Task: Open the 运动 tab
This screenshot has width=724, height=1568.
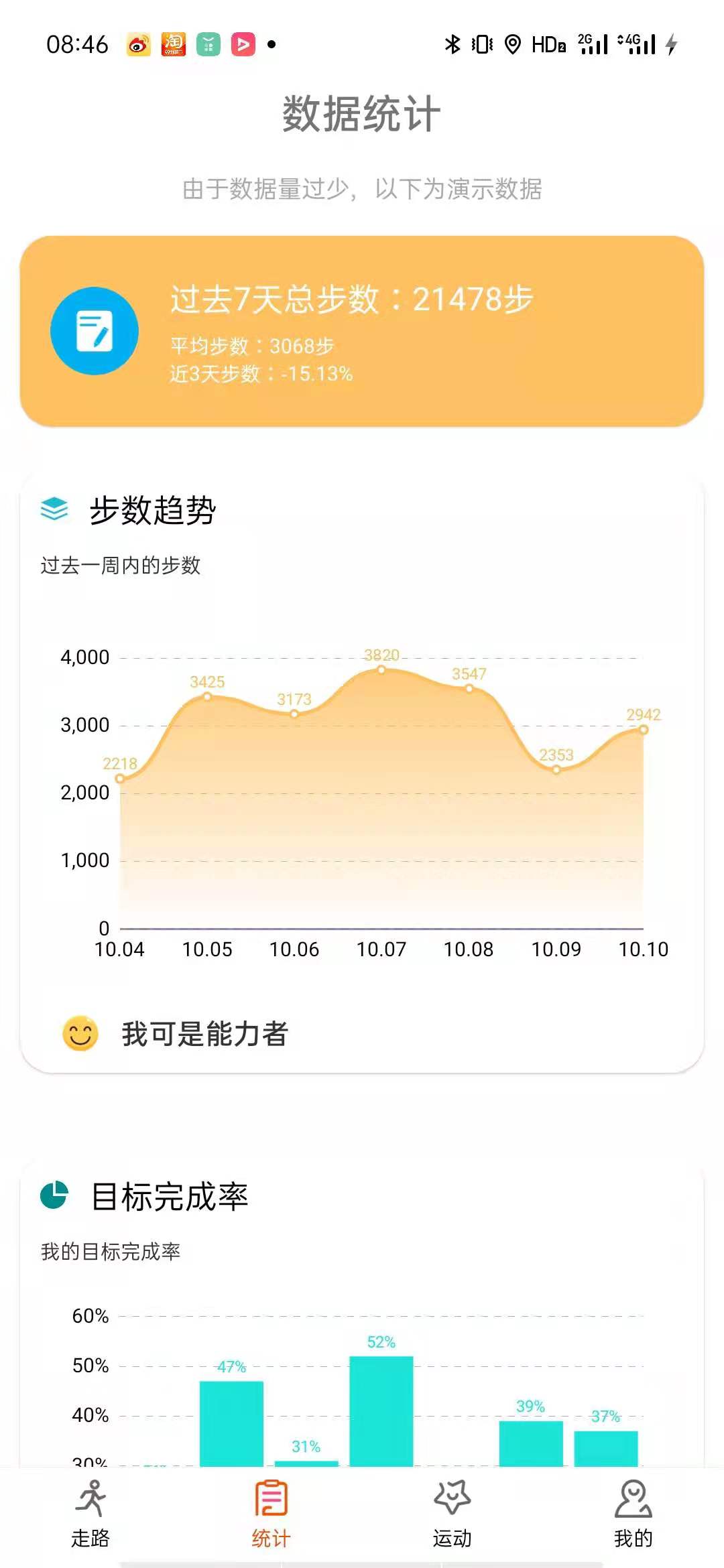Action: pyautogui.click(x=452, y=1514)
